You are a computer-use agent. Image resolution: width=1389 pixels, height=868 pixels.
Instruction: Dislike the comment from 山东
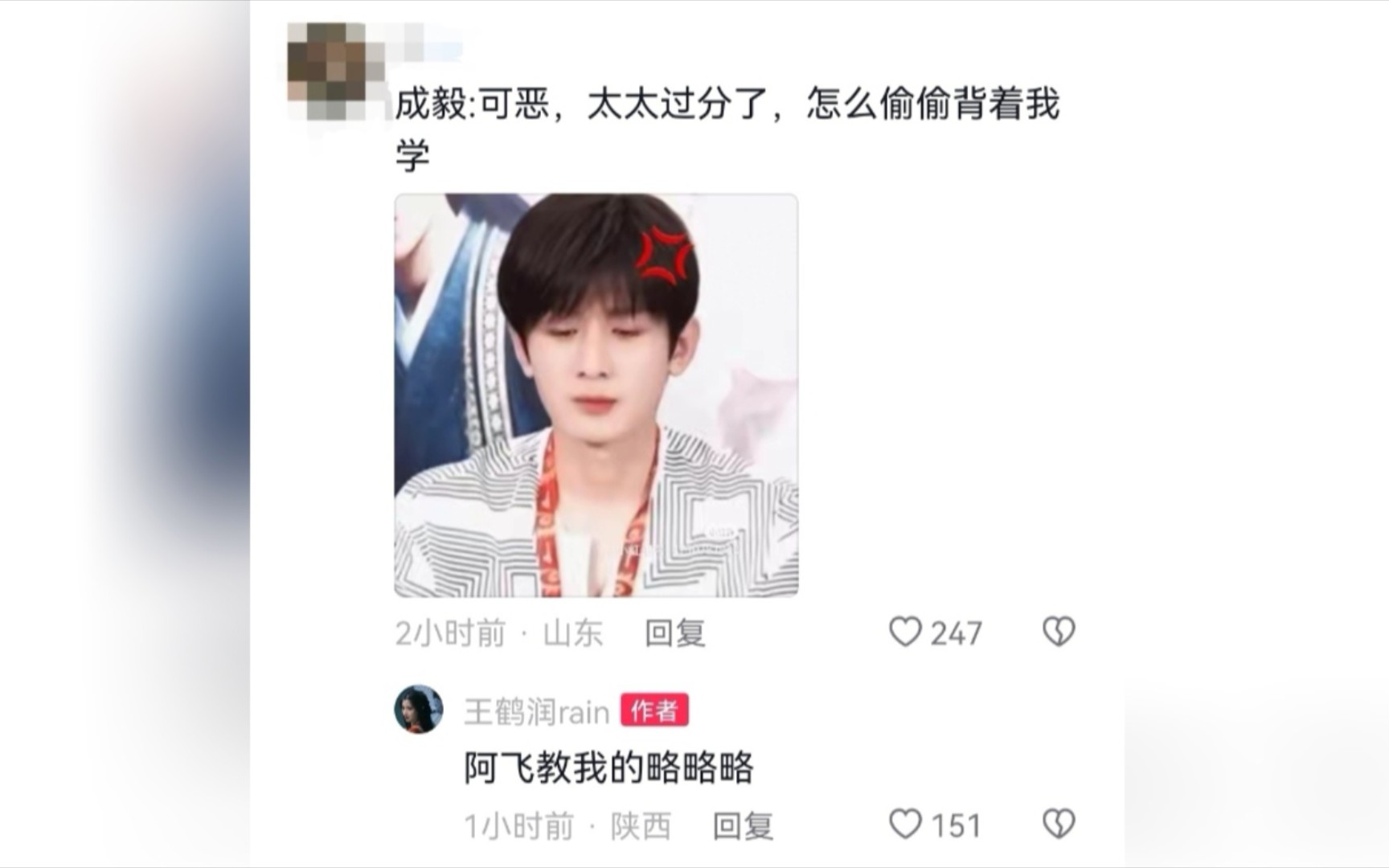(x=1059, y=633)
